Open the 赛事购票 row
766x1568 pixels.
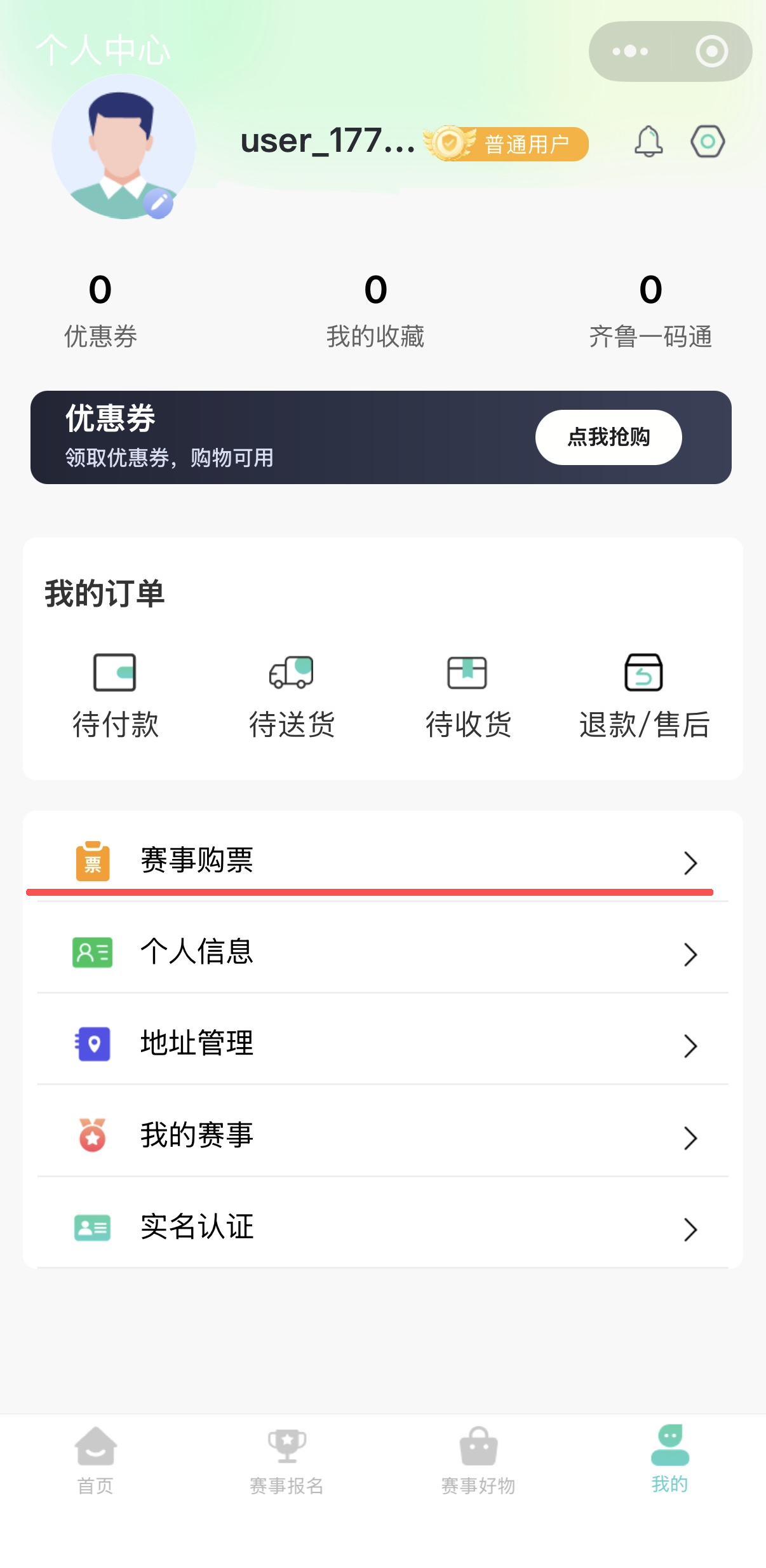(x=382, y=860)
